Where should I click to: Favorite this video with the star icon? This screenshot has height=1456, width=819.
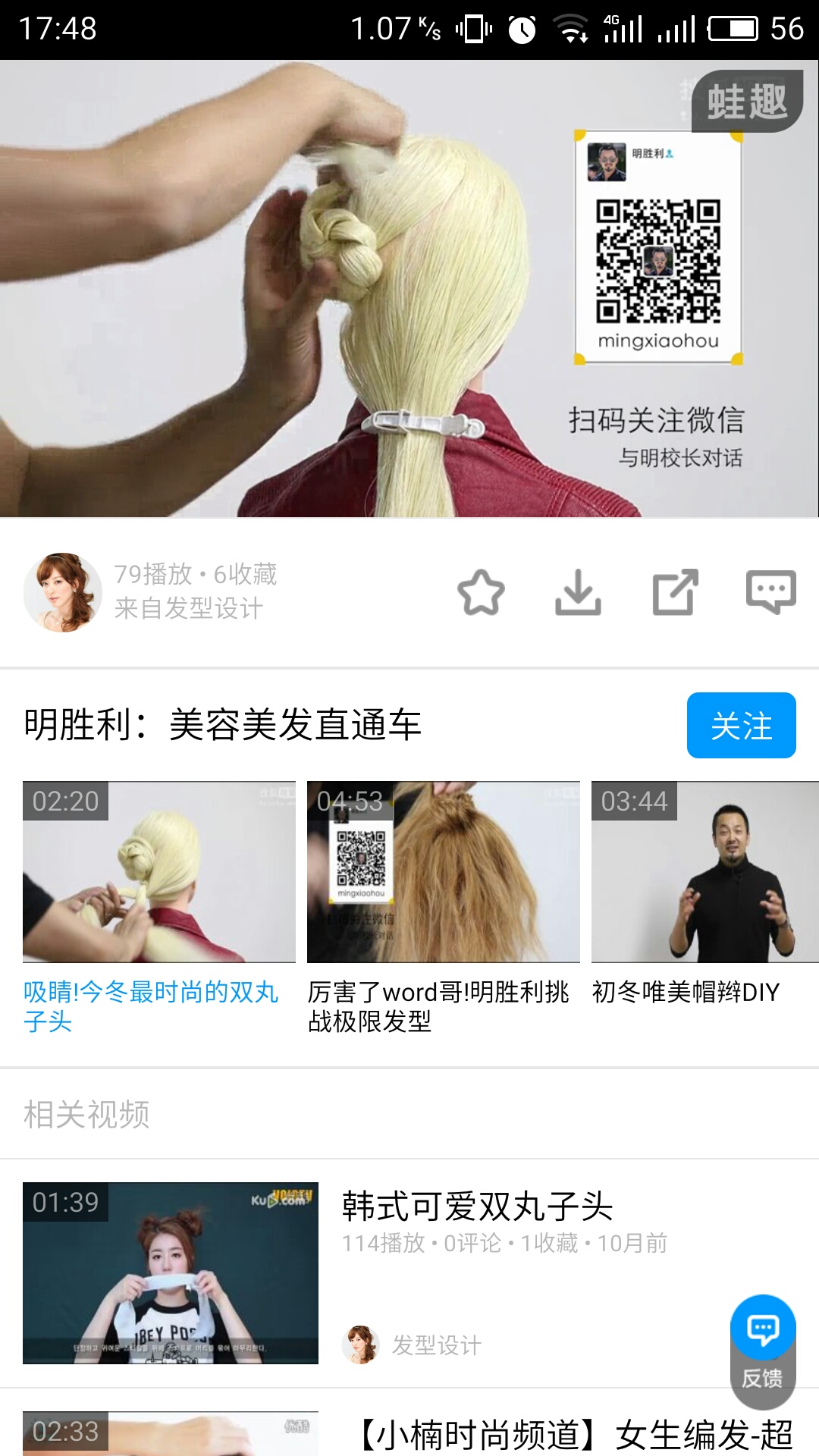click(x=481, y=592)
